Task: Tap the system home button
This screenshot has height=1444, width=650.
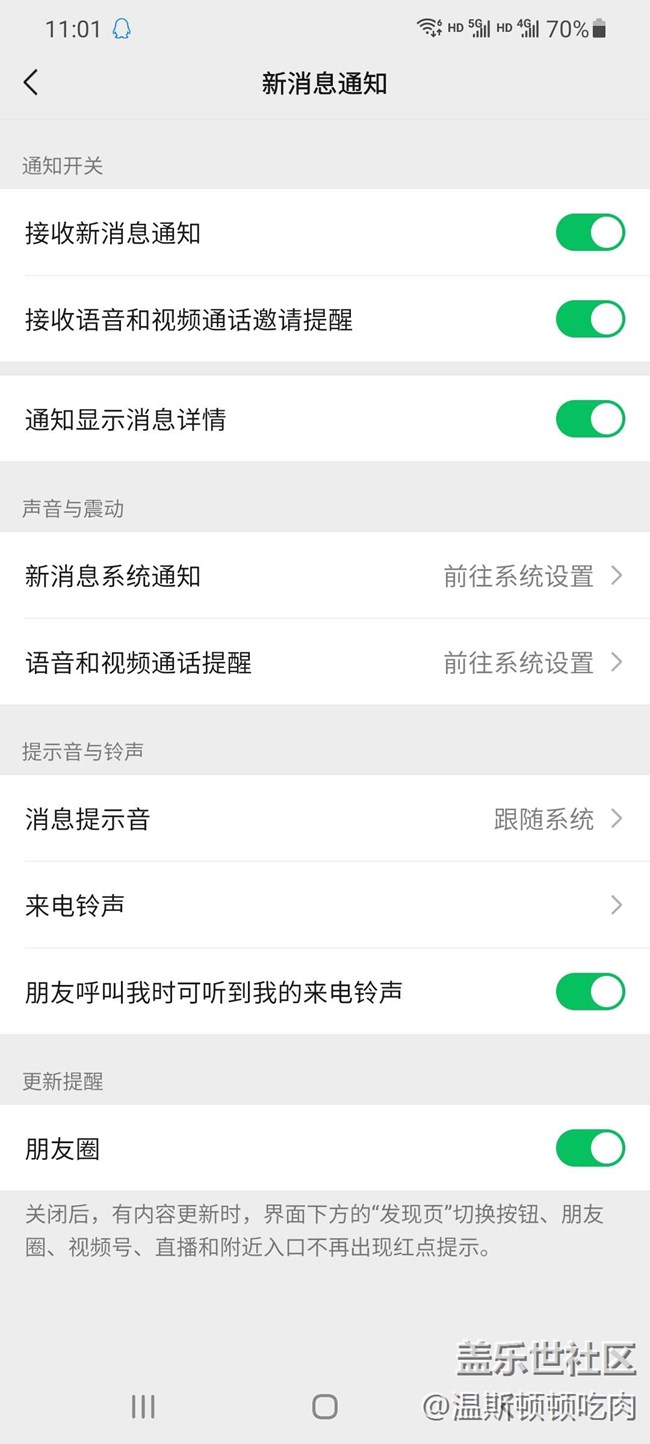Action: pos(325,1407)
